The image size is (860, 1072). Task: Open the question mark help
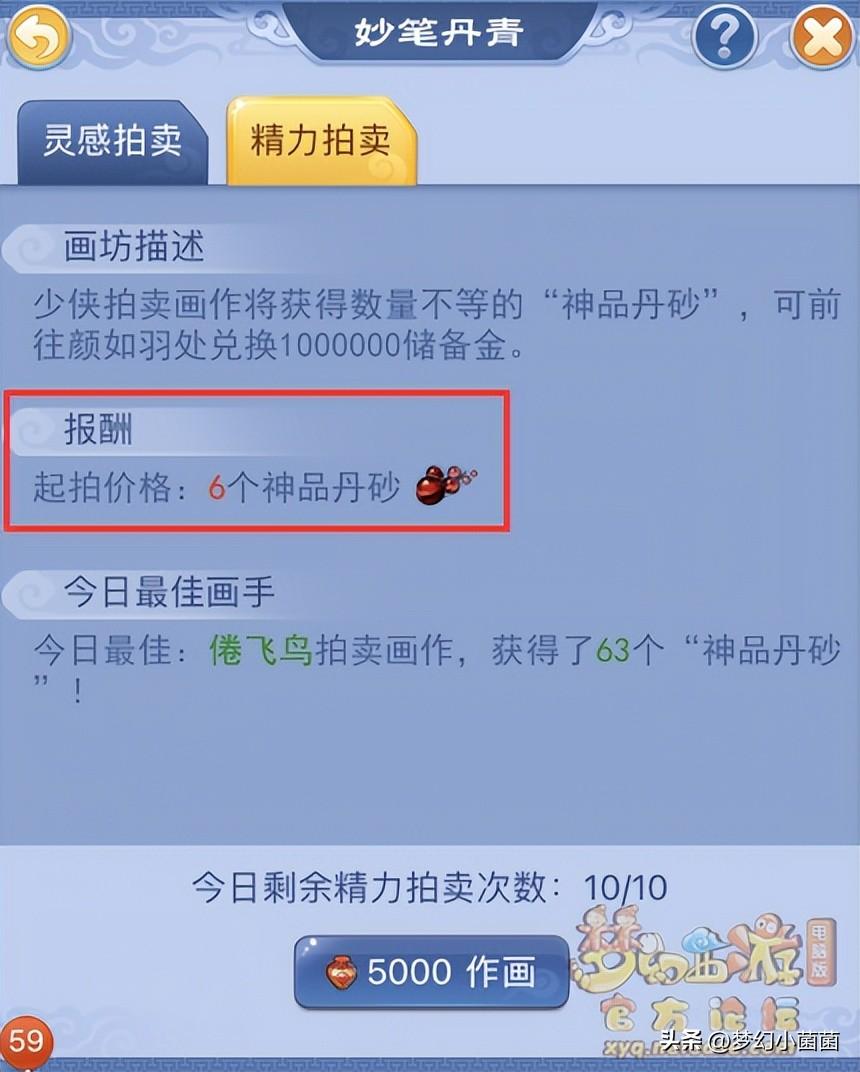coord(725,37)
